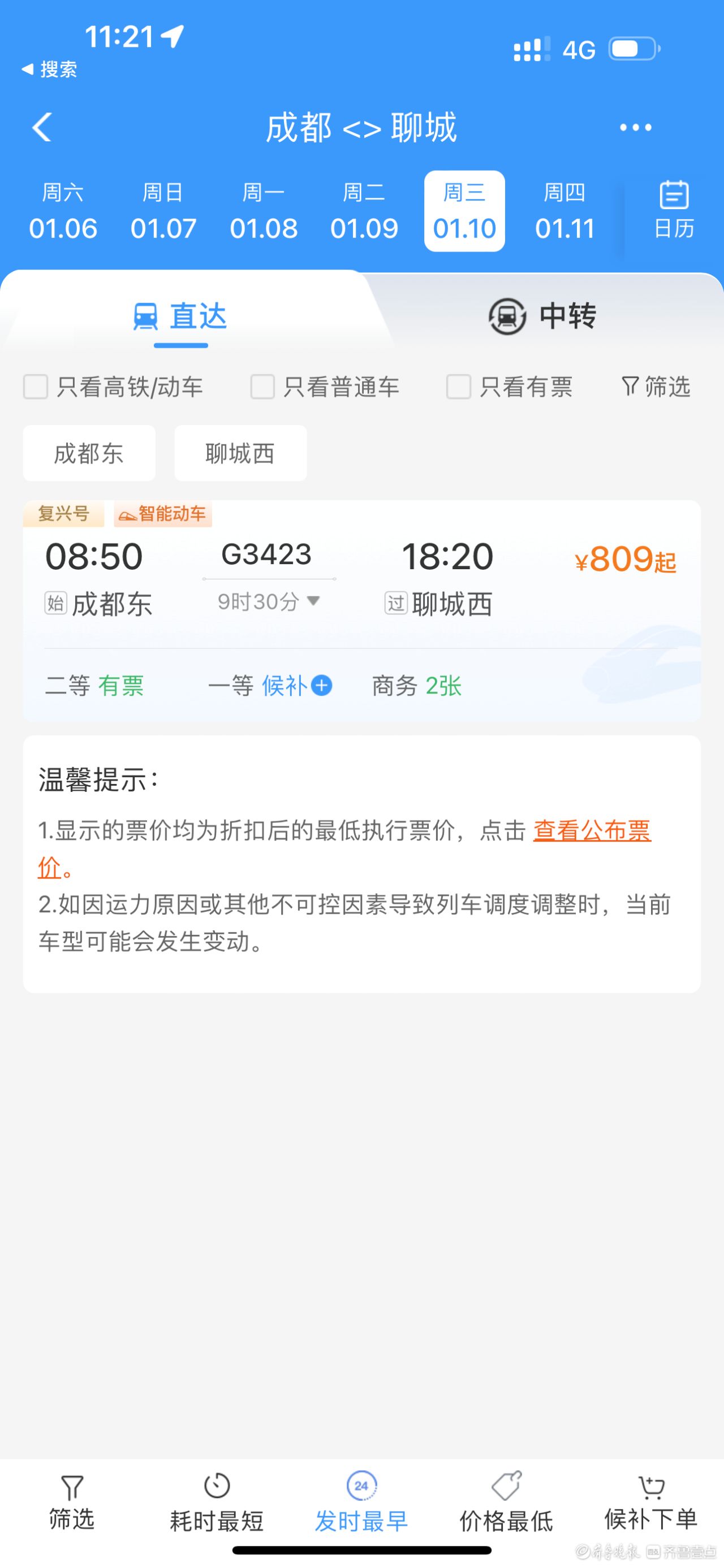Select the 聊城西 station chip
Viewport: 724px width, 1568px height.
(240, 453)
